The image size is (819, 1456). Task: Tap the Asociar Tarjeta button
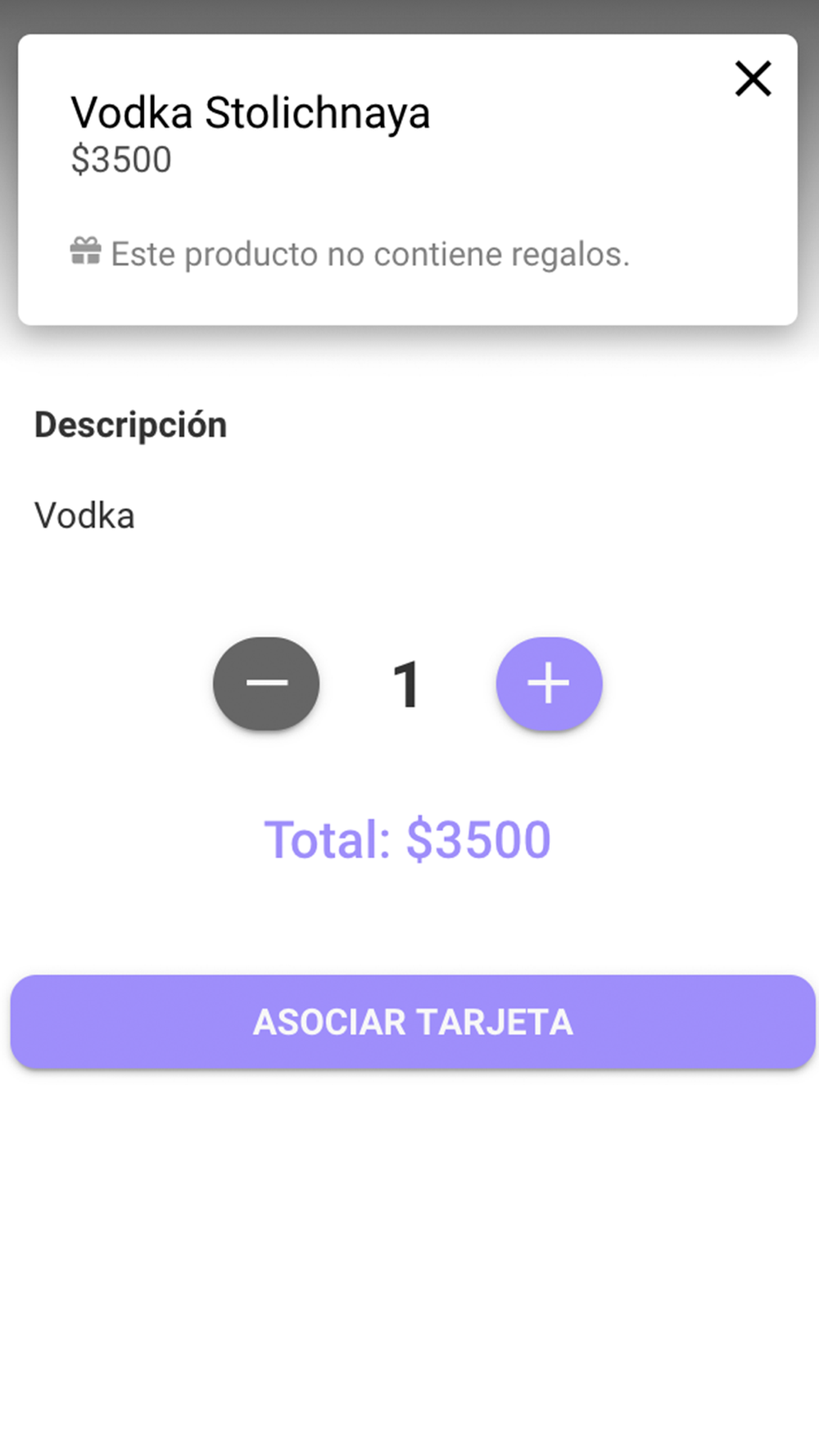tap(412, 1022)
